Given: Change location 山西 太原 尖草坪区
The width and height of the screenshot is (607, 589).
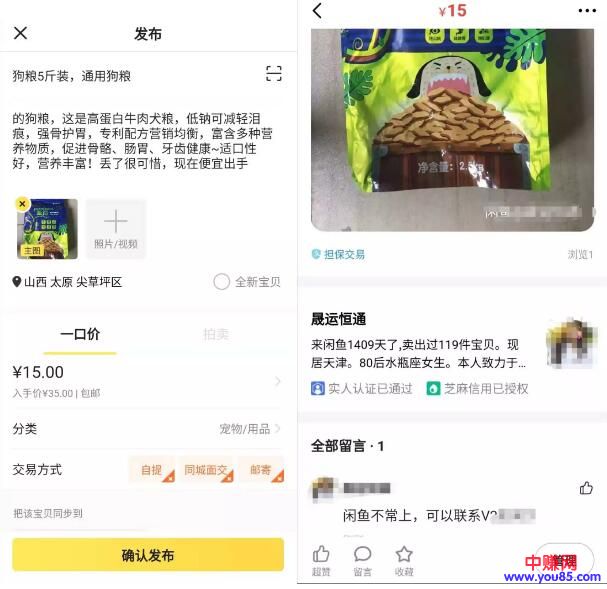Looking at the screenshot, I should point(68,282).
